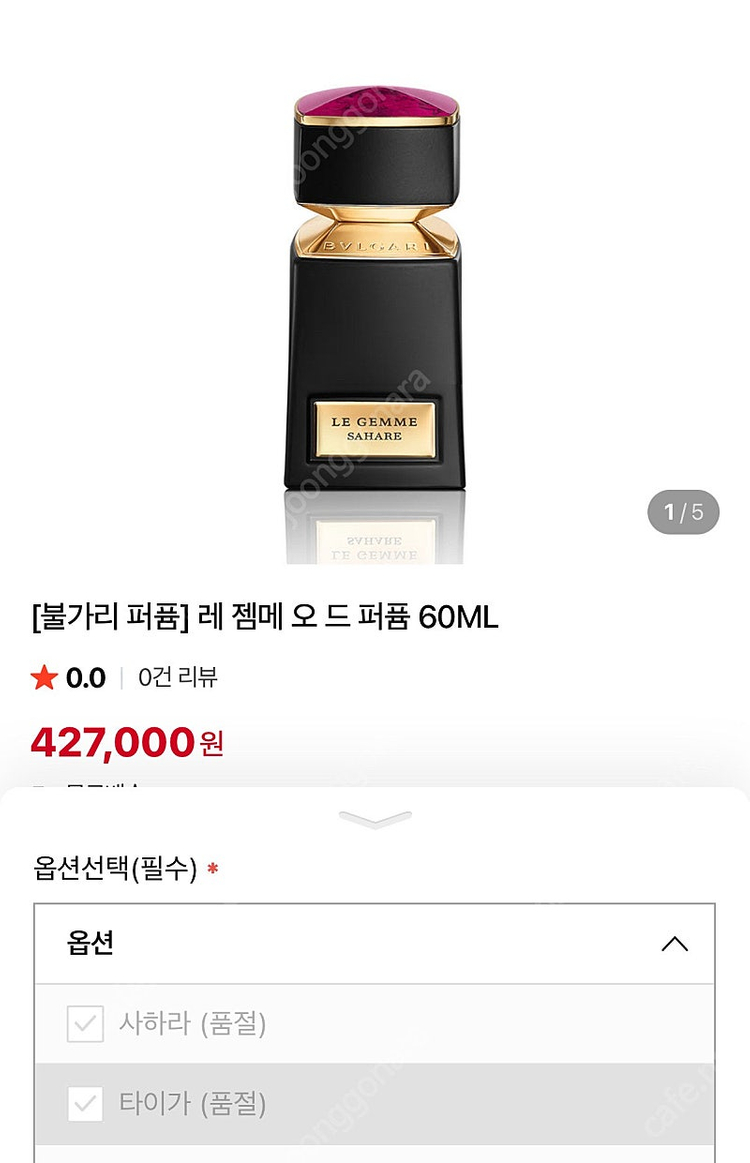Click the up-arrow icon in the 옵션 header
Screen dimensions: 750x1163
coord(676,942)
